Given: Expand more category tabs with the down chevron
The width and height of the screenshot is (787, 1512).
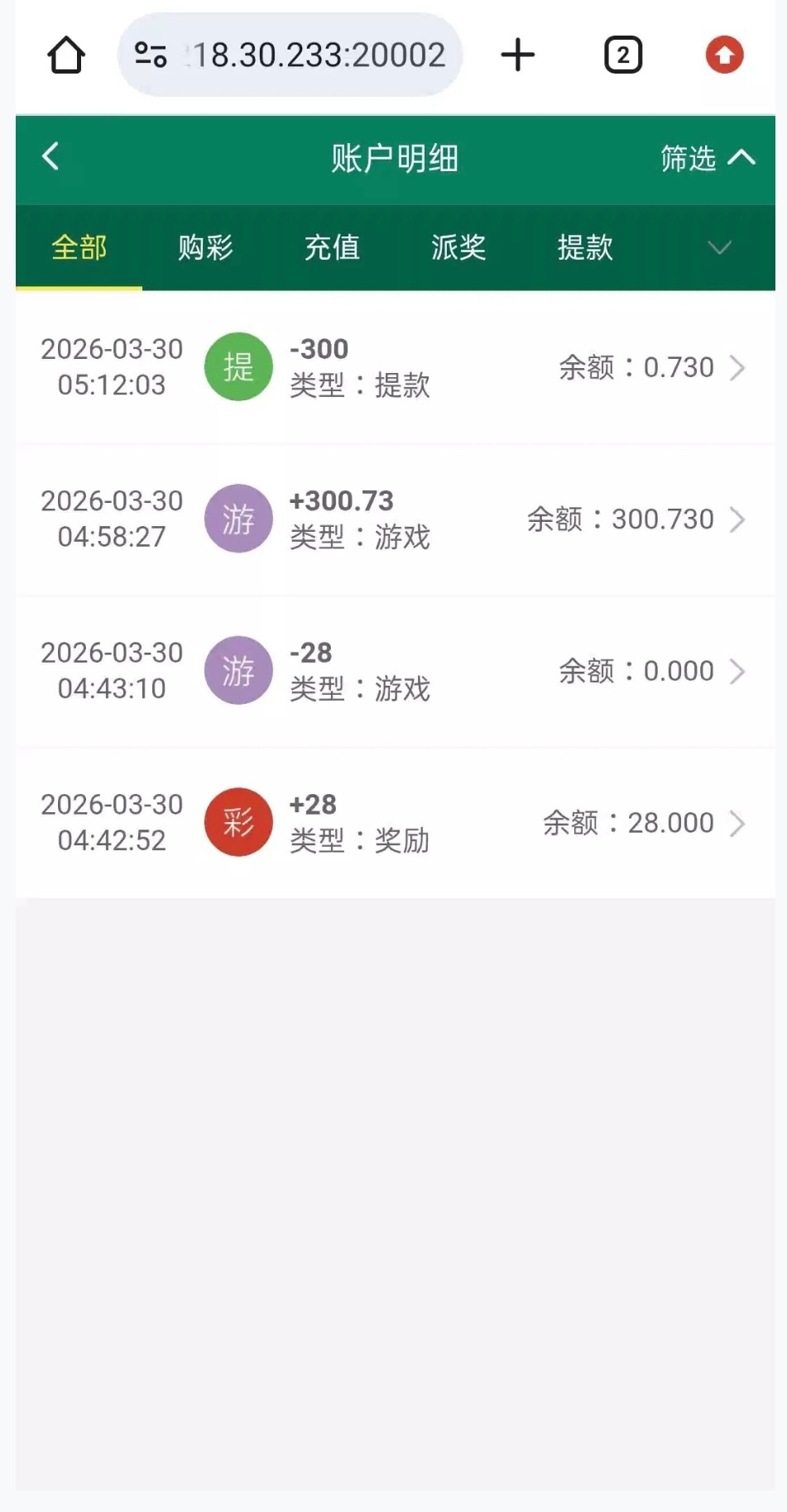Looking at the screenshot, I should pyautogui.click(x=719, y=247).
